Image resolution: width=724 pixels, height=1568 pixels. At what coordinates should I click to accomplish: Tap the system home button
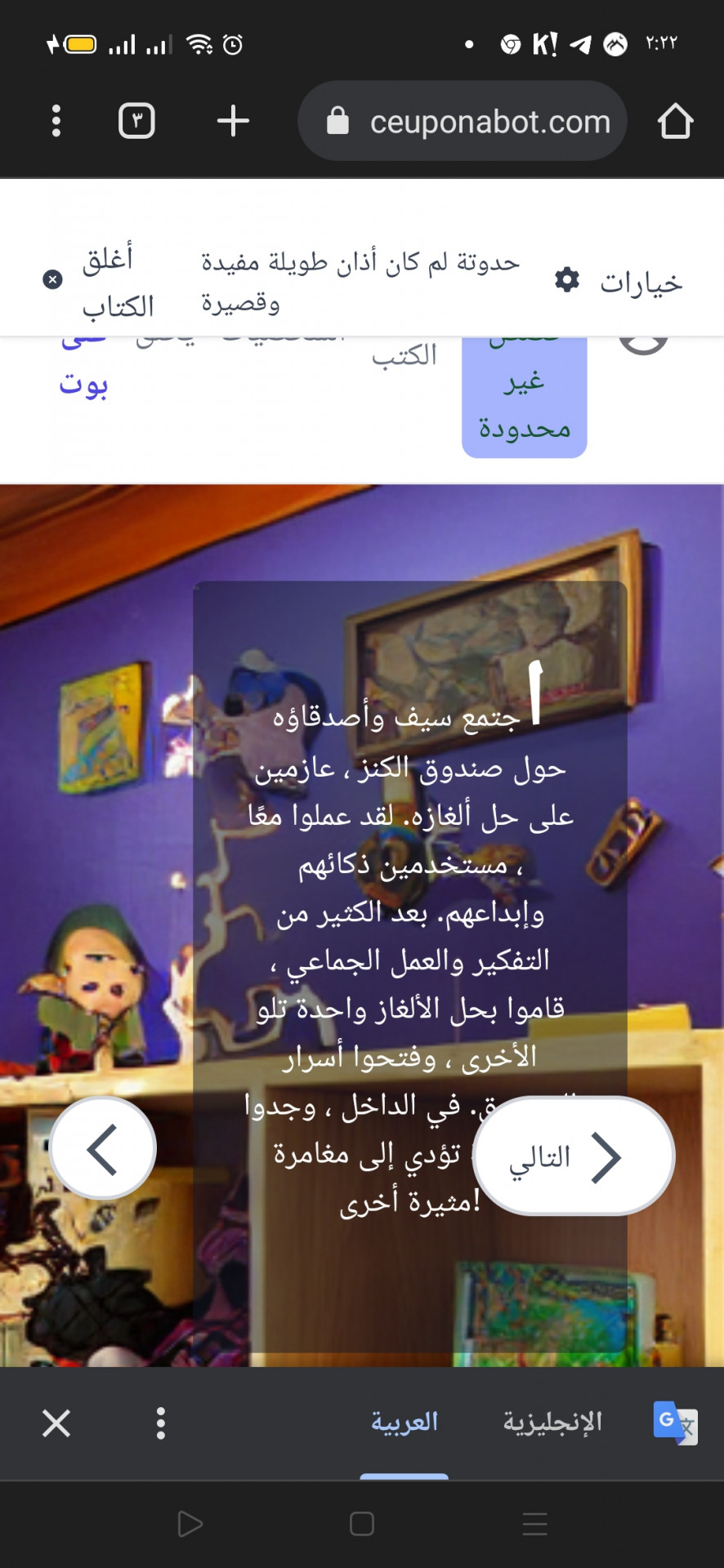tap(361, 1524)
